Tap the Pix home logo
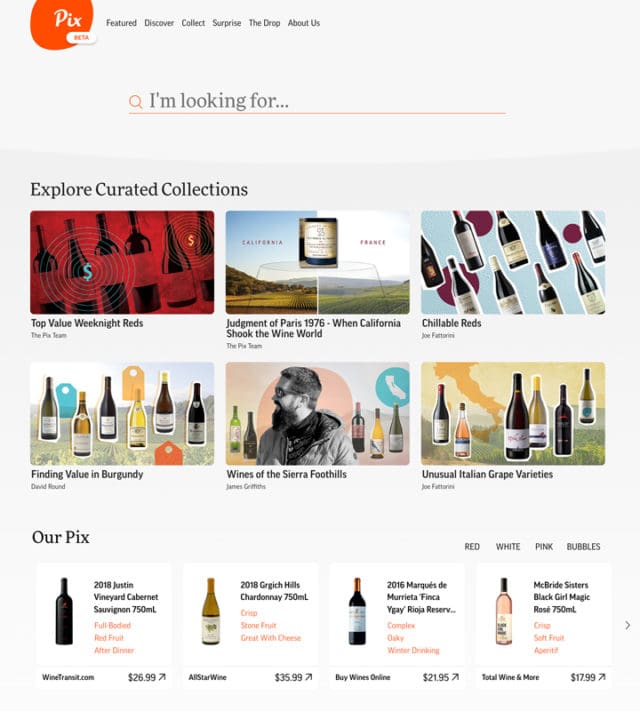This screenshot has height=711, width=640. click(61, 23)
